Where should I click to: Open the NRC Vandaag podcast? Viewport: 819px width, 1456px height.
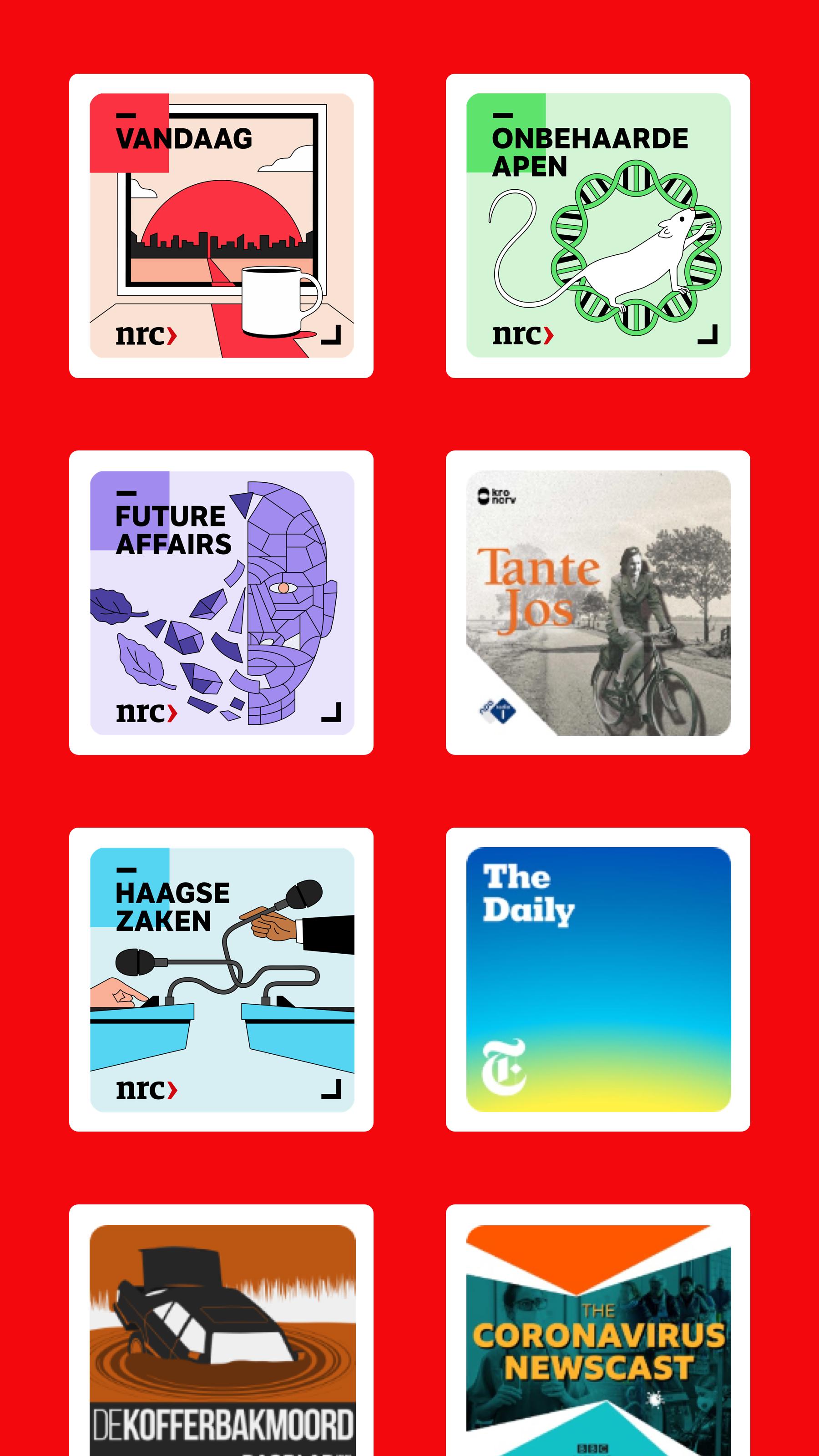pos(221,226)
